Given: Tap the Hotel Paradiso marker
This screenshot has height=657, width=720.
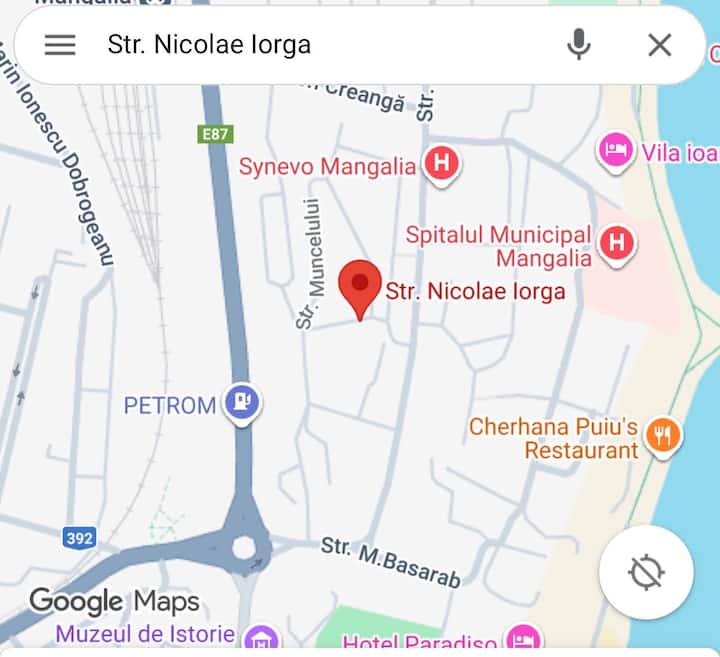Looking at the screenshot, I should pyautogui.click(x=521, y=640).
